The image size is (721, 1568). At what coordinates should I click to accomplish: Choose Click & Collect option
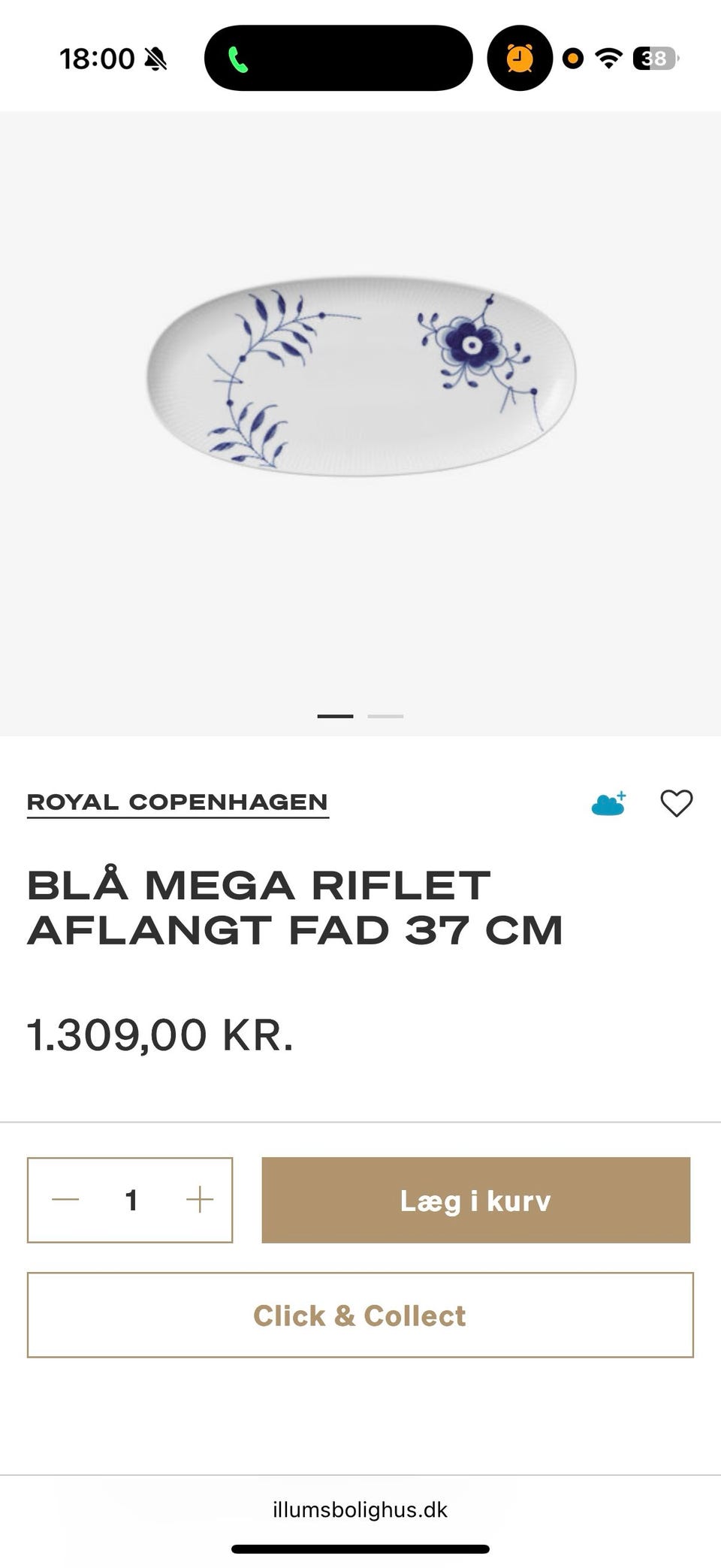[360, 1315]
